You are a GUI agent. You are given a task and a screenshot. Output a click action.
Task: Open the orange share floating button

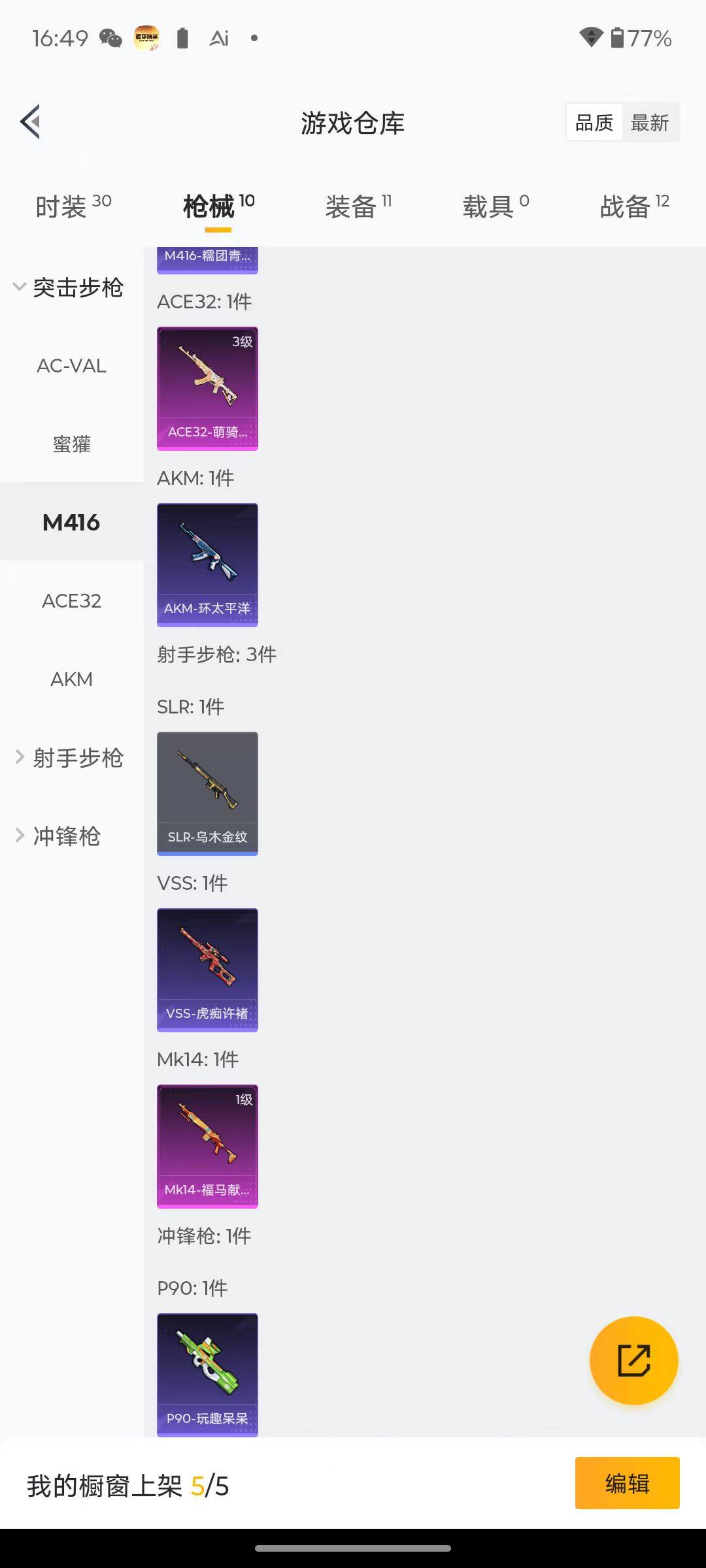pyautogui.click(x=633, y=1359)
